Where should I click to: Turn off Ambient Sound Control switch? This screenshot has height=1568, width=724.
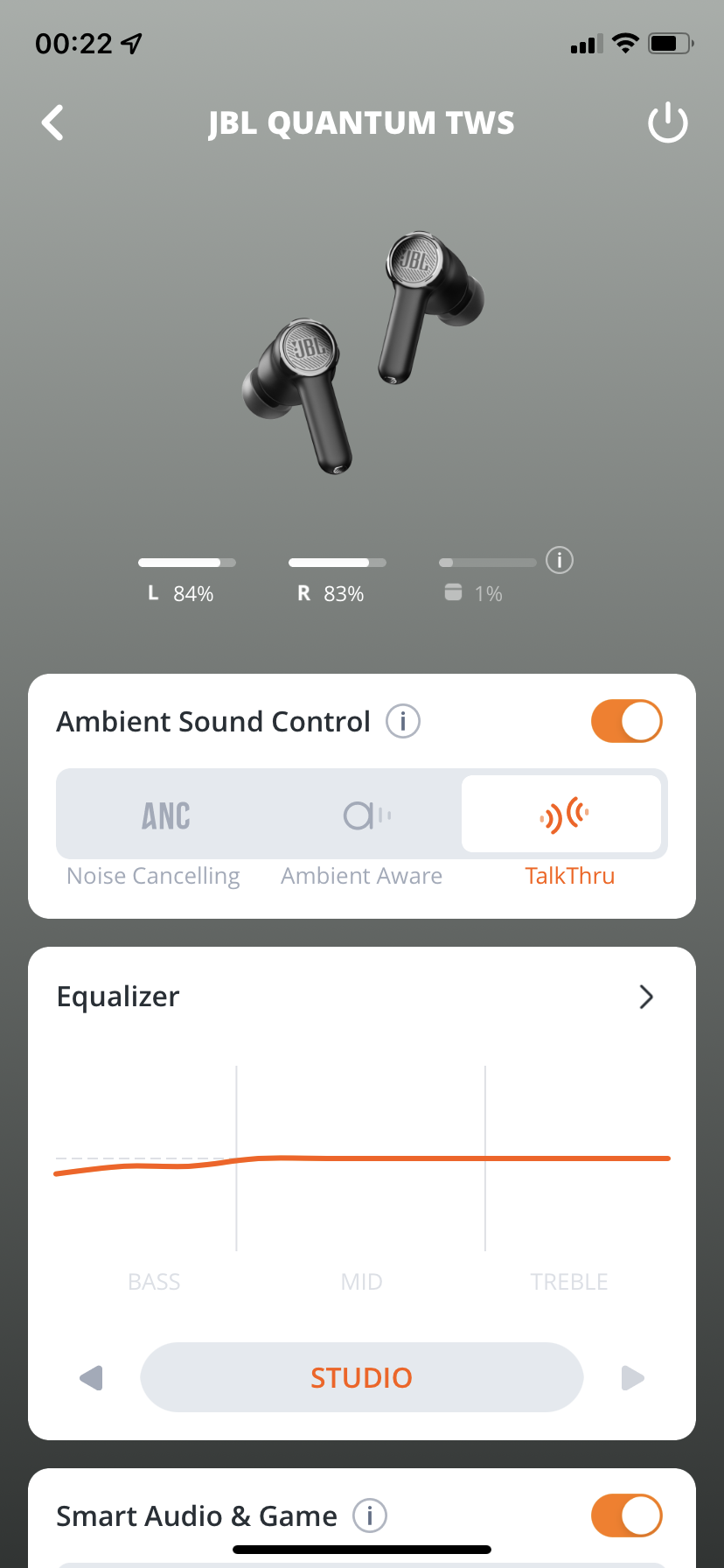(627, 722)
